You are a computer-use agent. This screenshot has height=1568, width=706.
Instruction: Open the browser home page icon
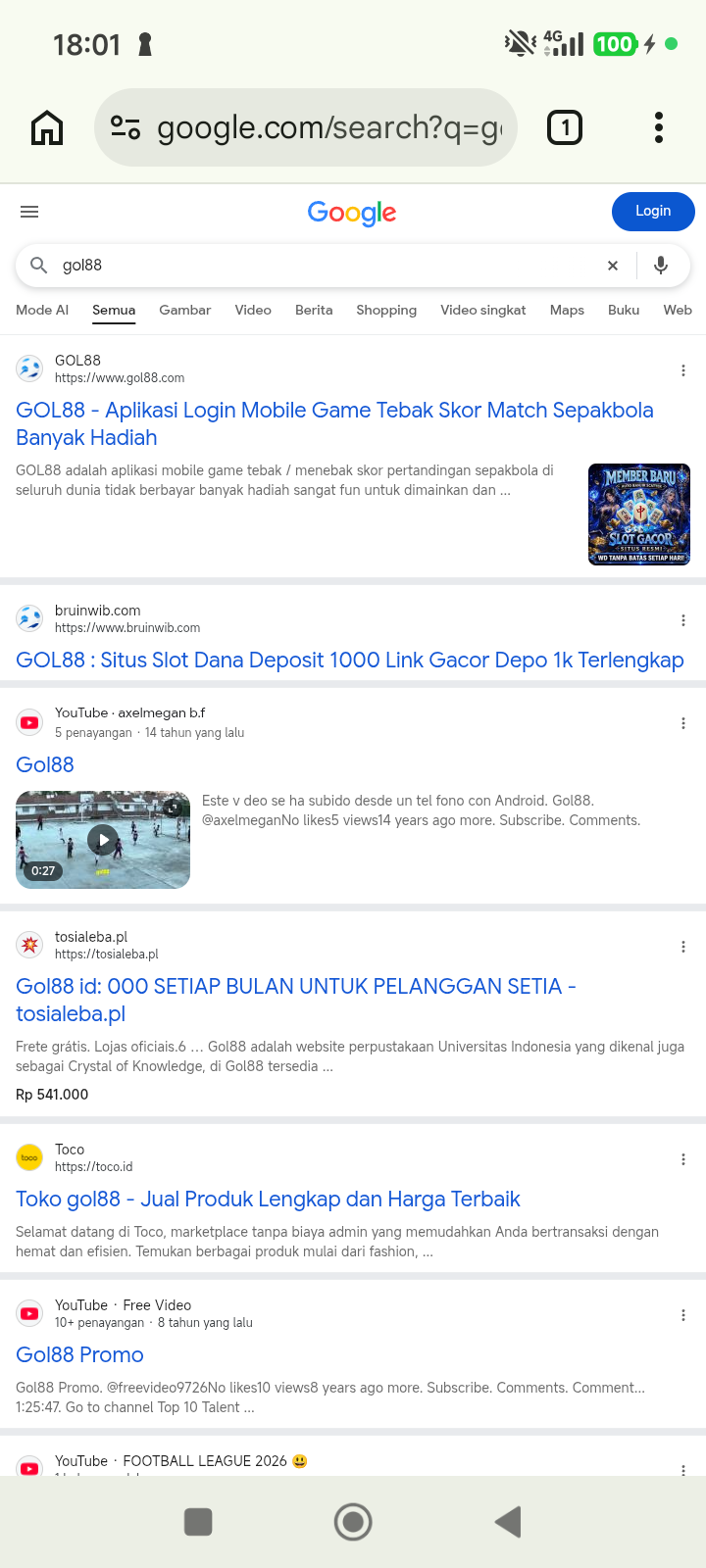coord(47,127)
